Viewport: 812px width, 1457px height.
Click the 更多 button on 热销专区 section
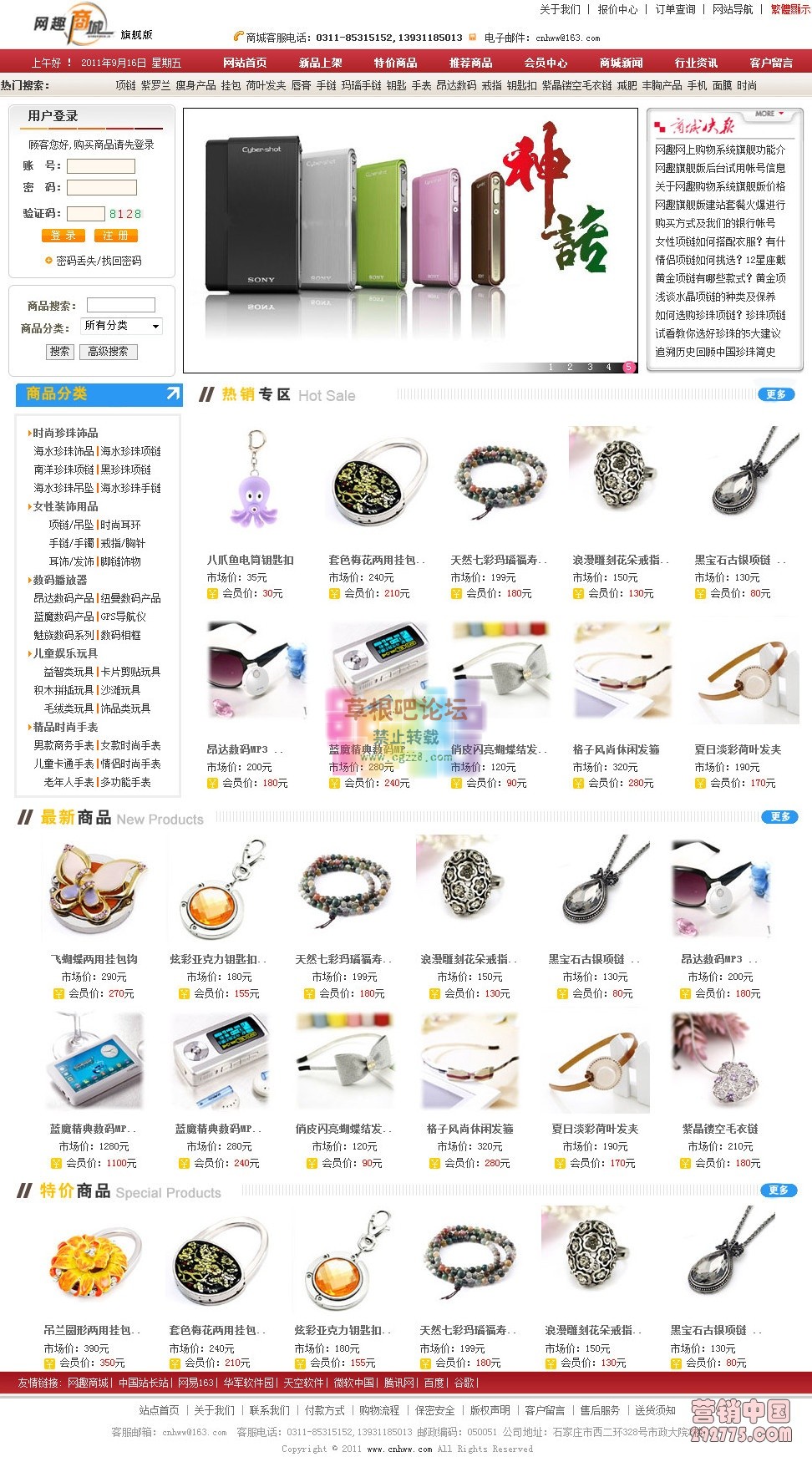point(777,393)
